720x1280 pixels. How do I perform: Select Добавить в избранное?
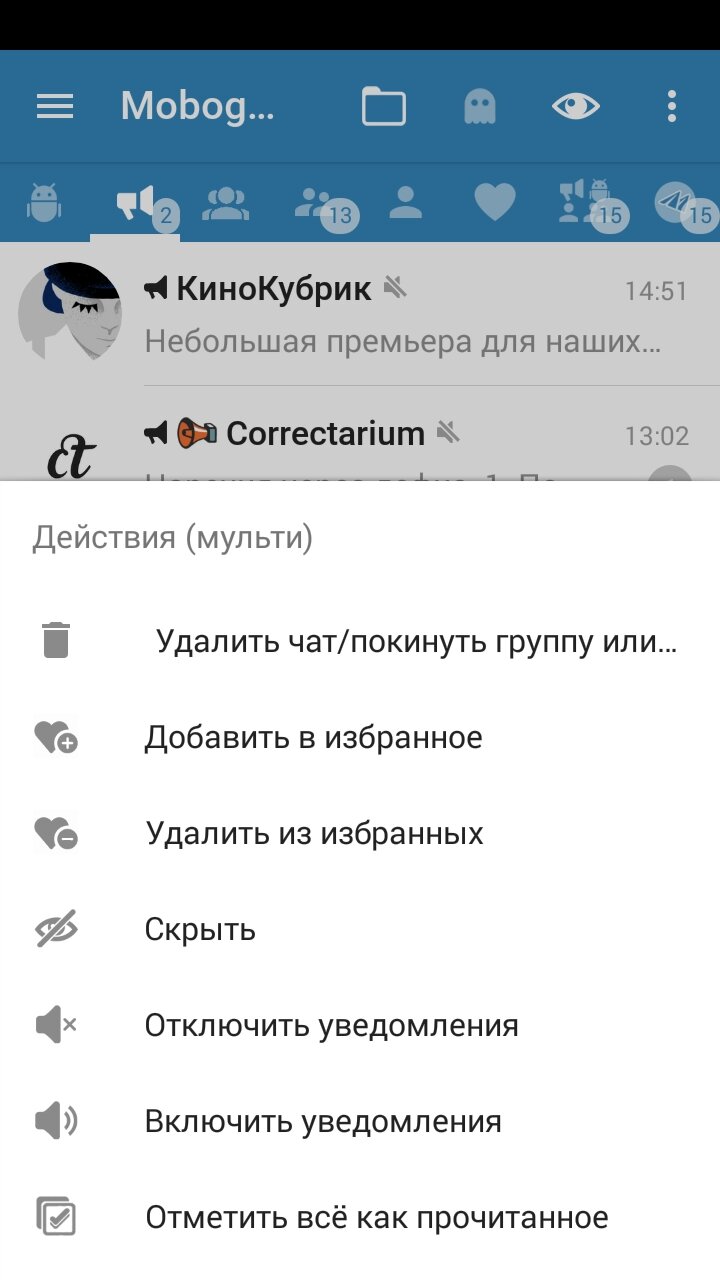coord(313,738)
